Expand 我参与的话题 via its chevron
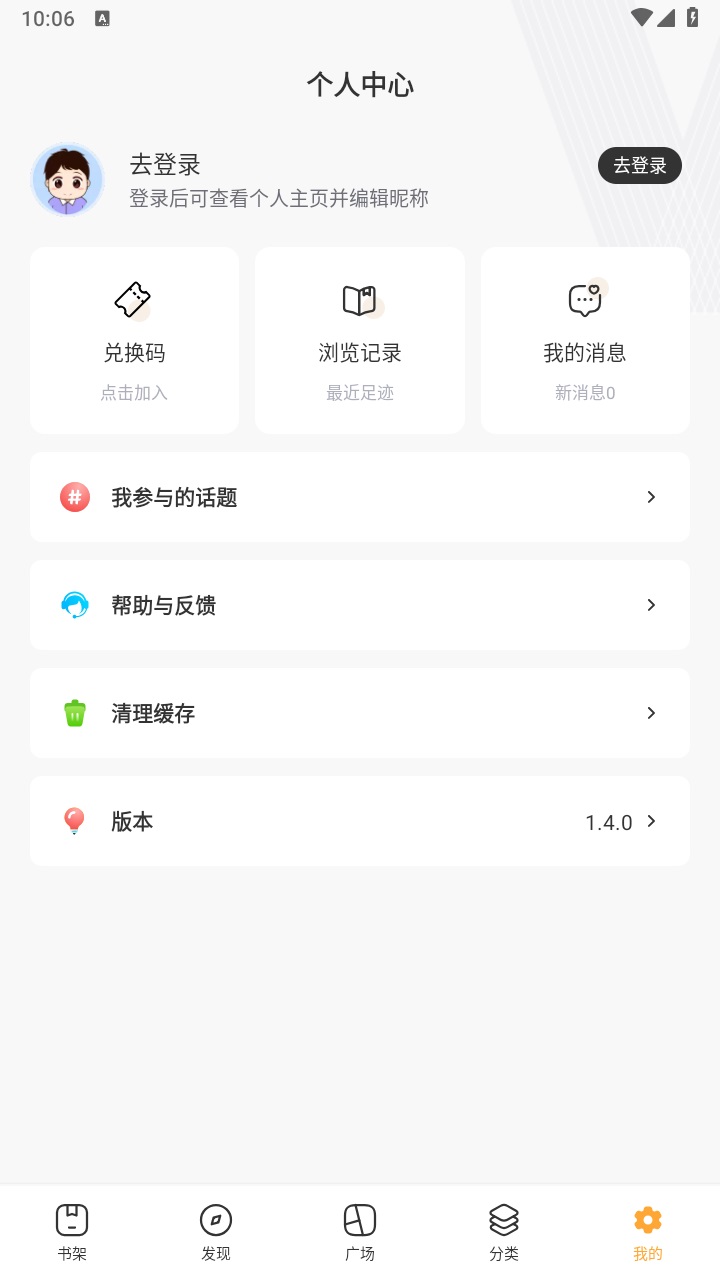 point(651,497)
